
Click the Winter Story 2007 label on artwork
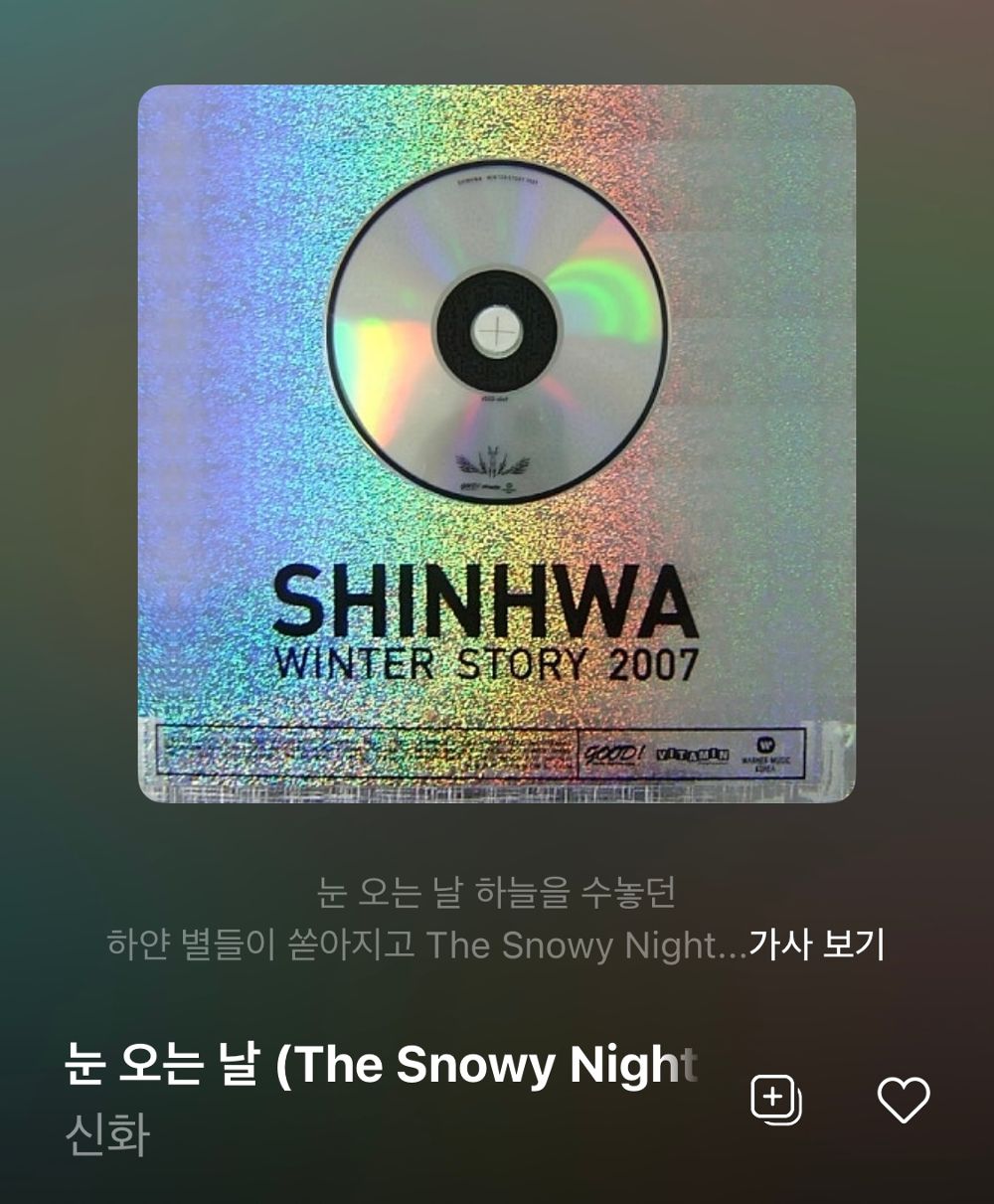tap(487, 659)
